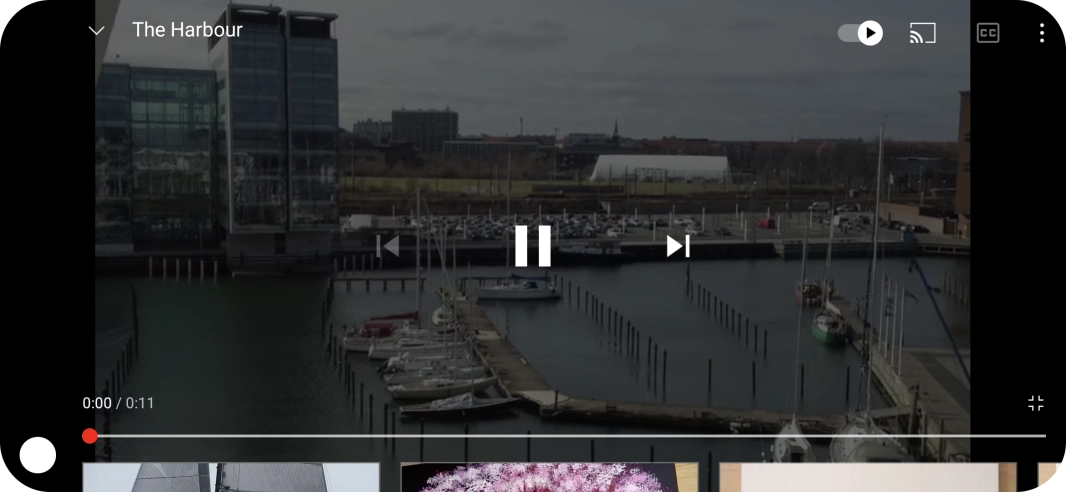Pause the video playback
This screenshot has height=492, width=1066.
click(532, 246)
